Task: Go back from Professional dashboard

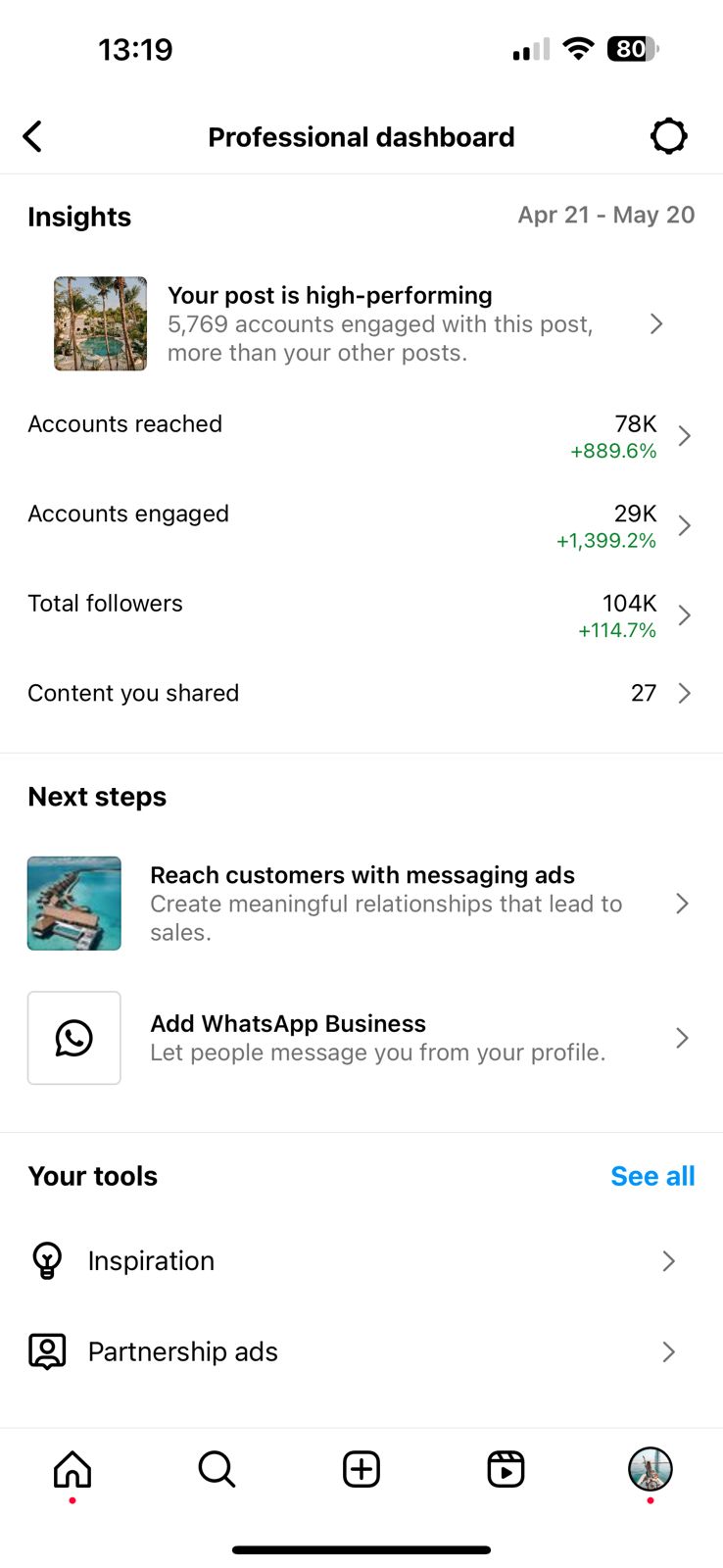Action: pyautogui.click(x=33, y=136)
